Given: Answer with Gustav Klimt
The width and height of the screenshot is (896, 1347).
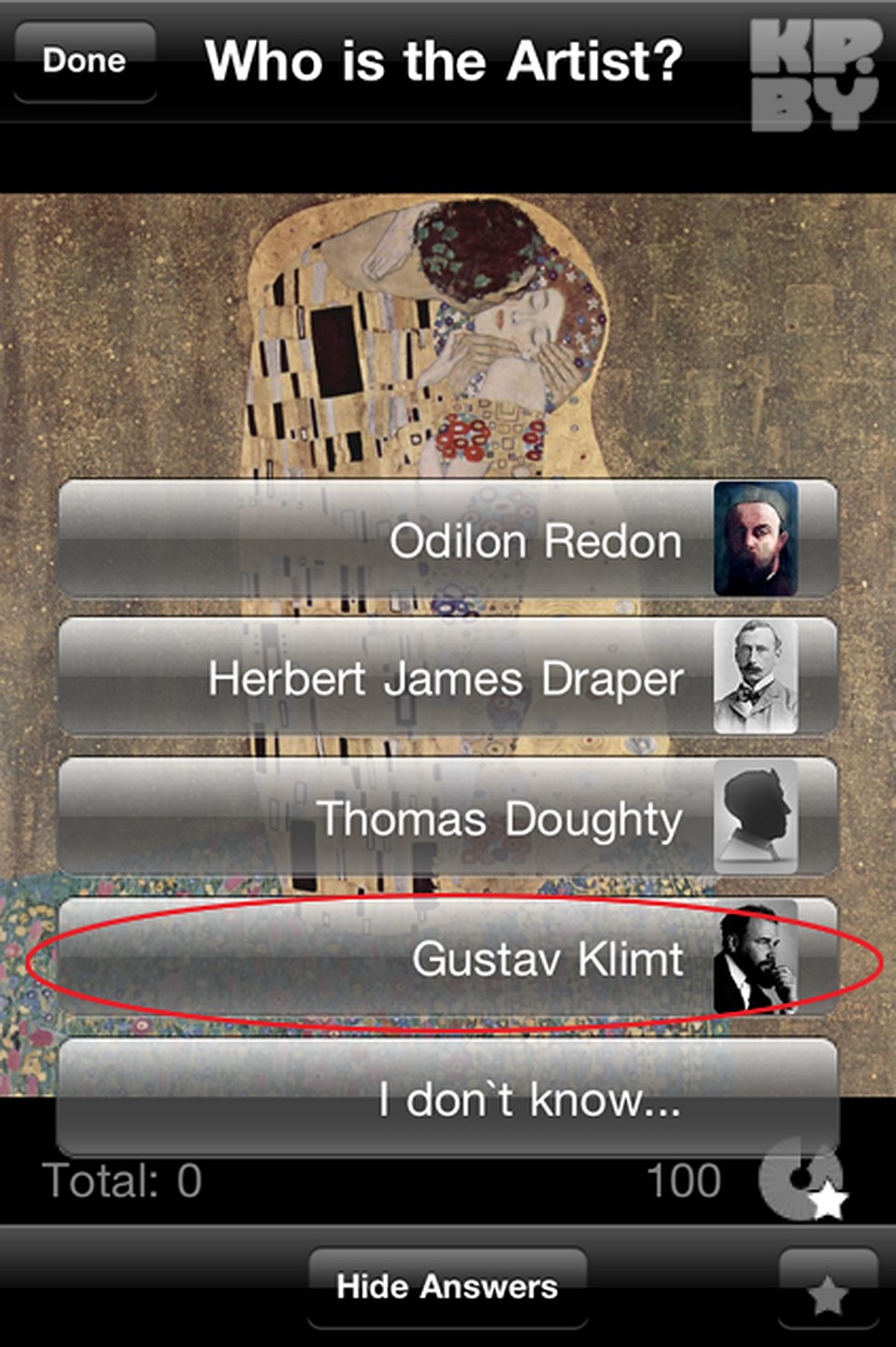Looking at the screenshot, I should [448, 958].
